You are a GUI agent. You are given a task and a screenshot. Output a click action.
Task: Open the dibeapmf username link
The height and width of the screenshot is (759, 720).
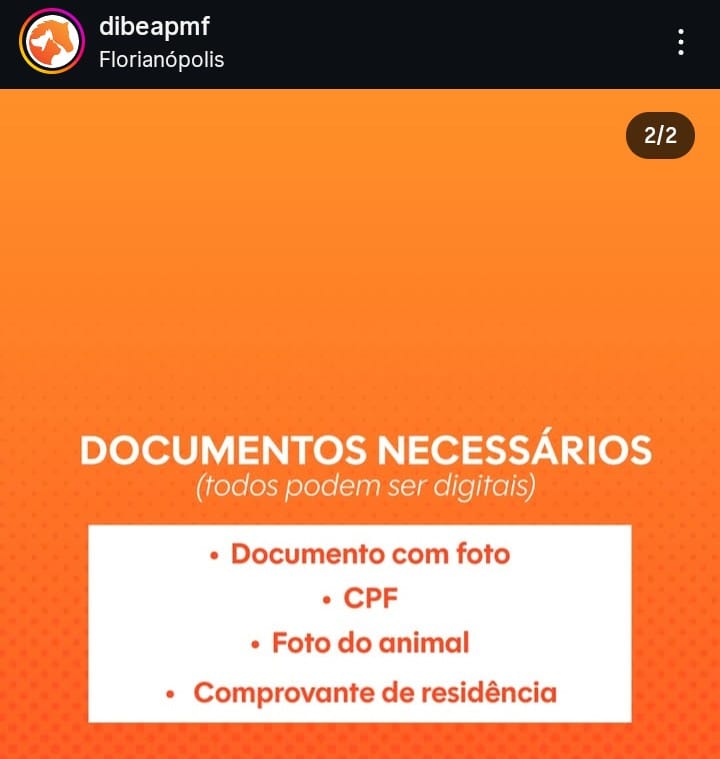point(154,27)
